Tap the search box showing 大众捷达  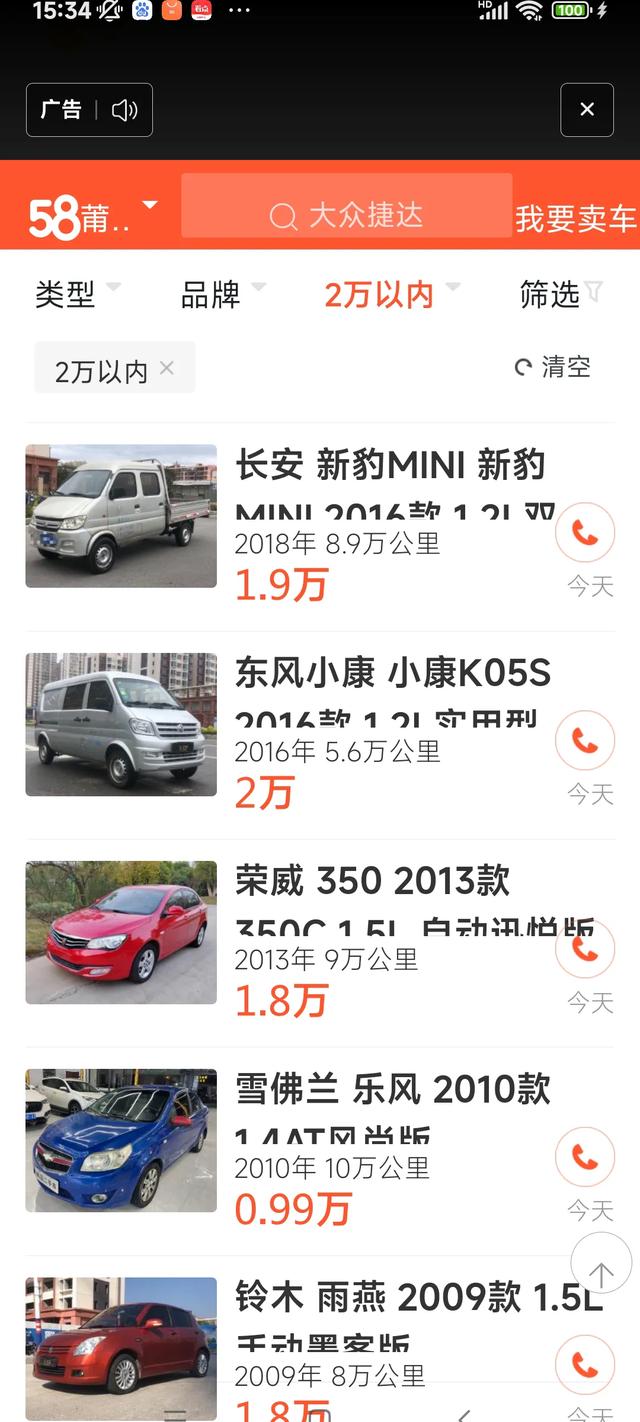346,215
